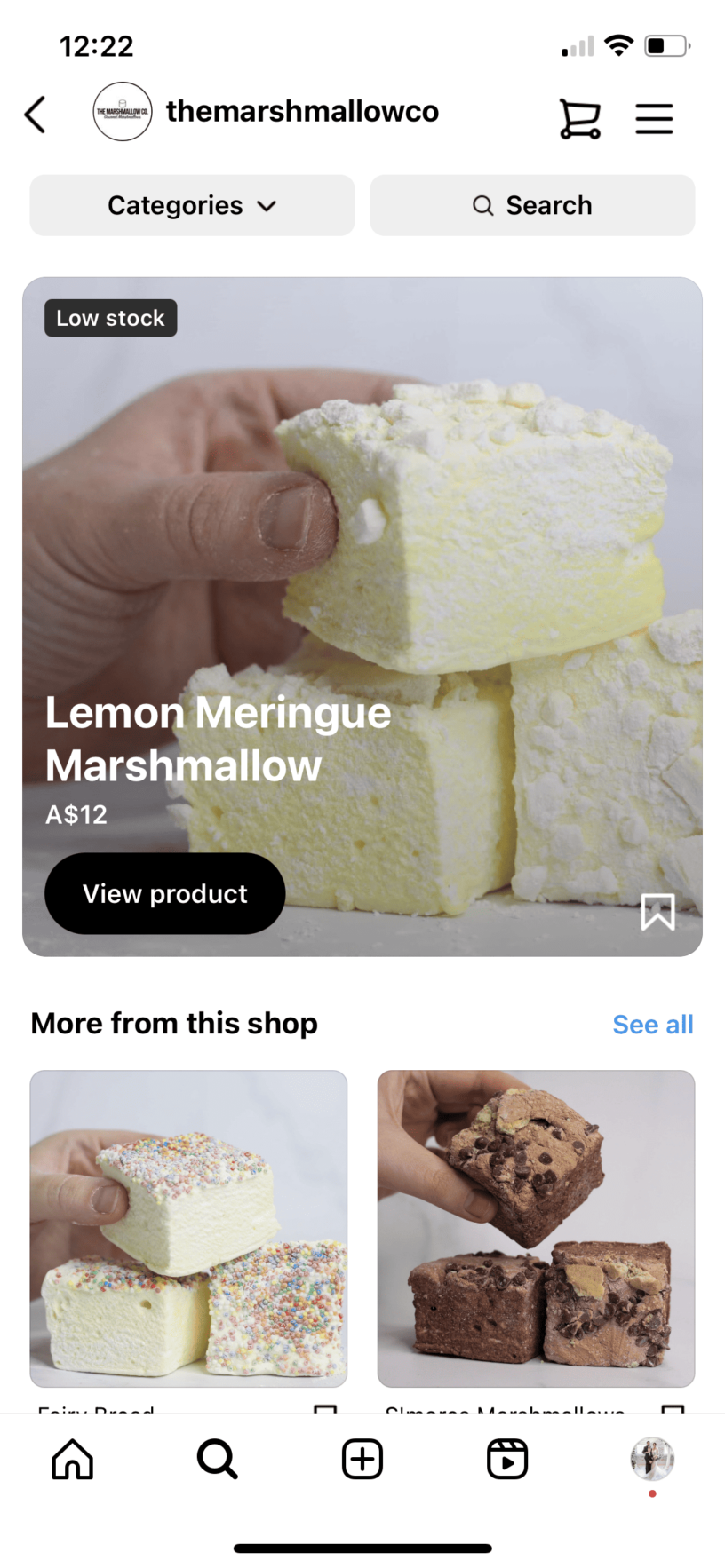This screenshot has width=725, height=1568.
Task: See all products from this shop
Action: (x=652, y=1024)
